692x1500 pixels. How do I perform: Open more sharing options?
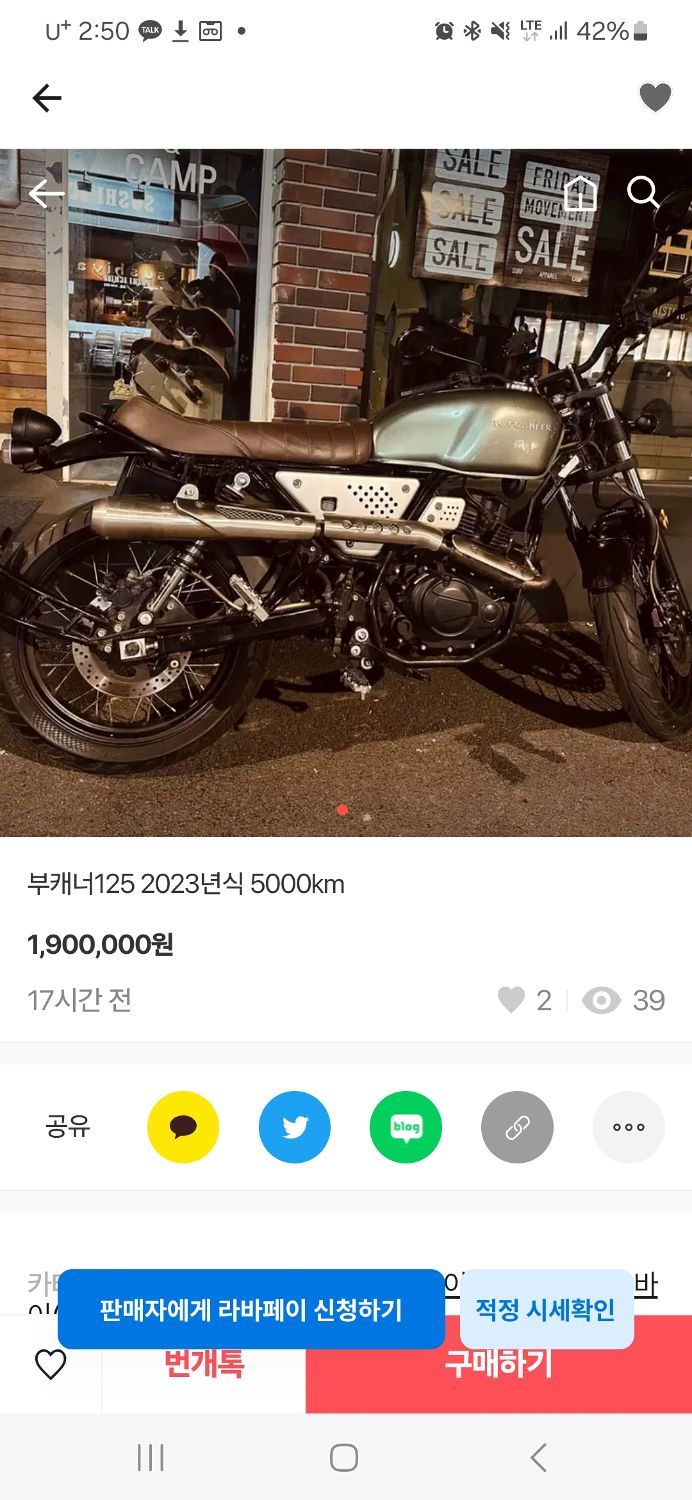628,1127
